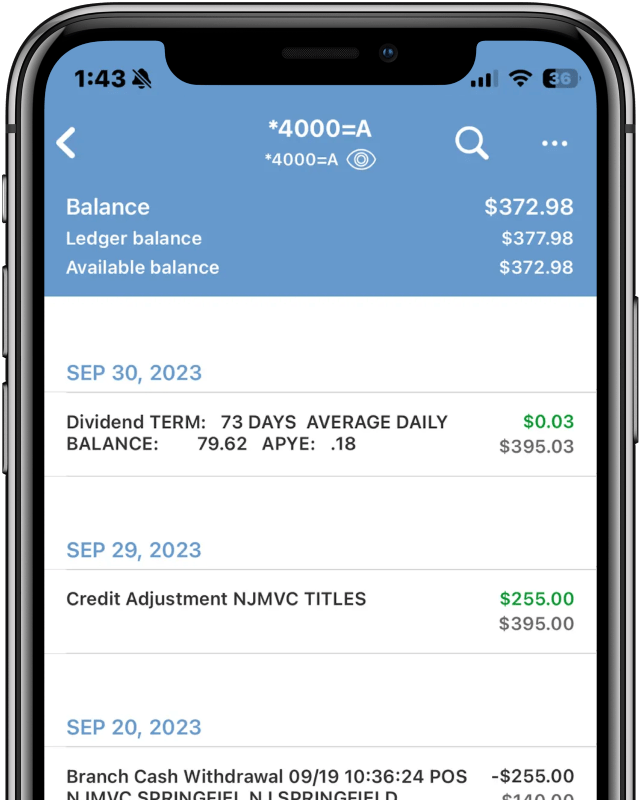The image size is (640, 800).
Task: Open the Dividend TERM transaction
Action: [320, 434]
